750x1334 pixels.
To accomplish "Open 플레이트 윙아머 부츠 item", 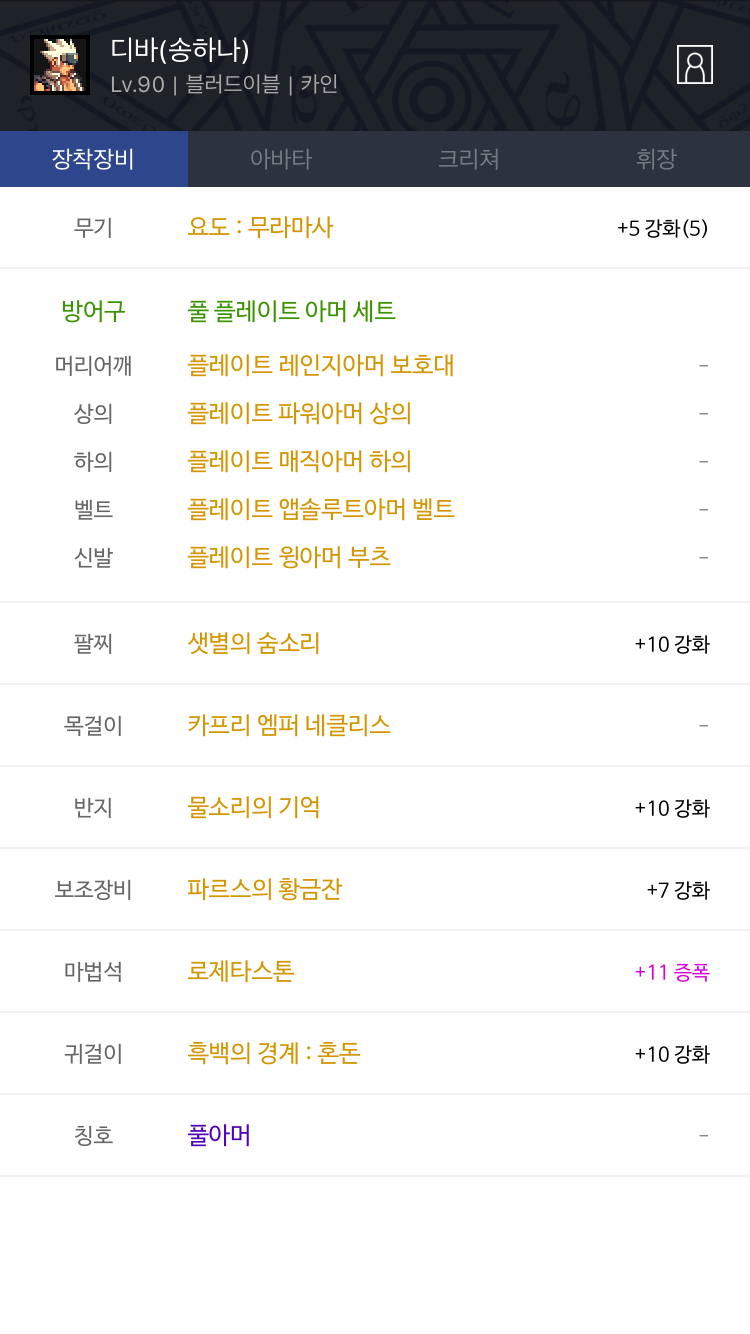I will tap(289, 557).
